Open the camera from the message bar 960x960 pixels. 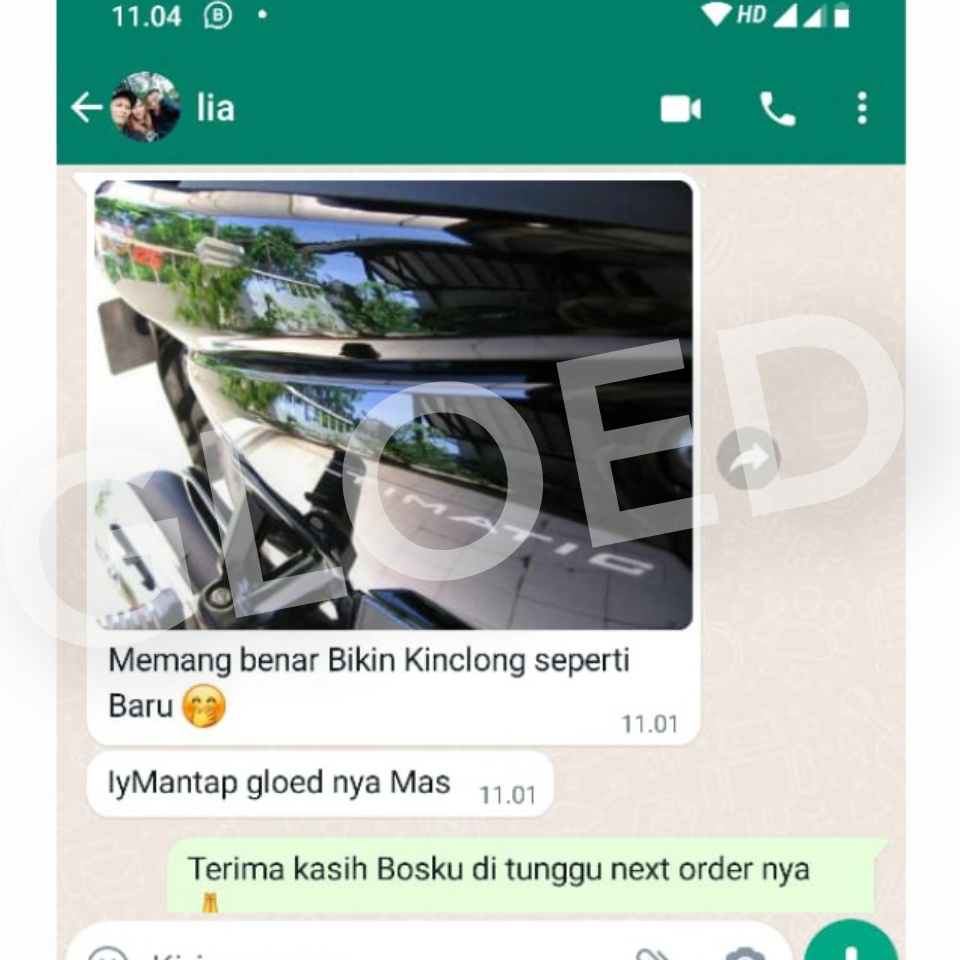pos(743,952)
